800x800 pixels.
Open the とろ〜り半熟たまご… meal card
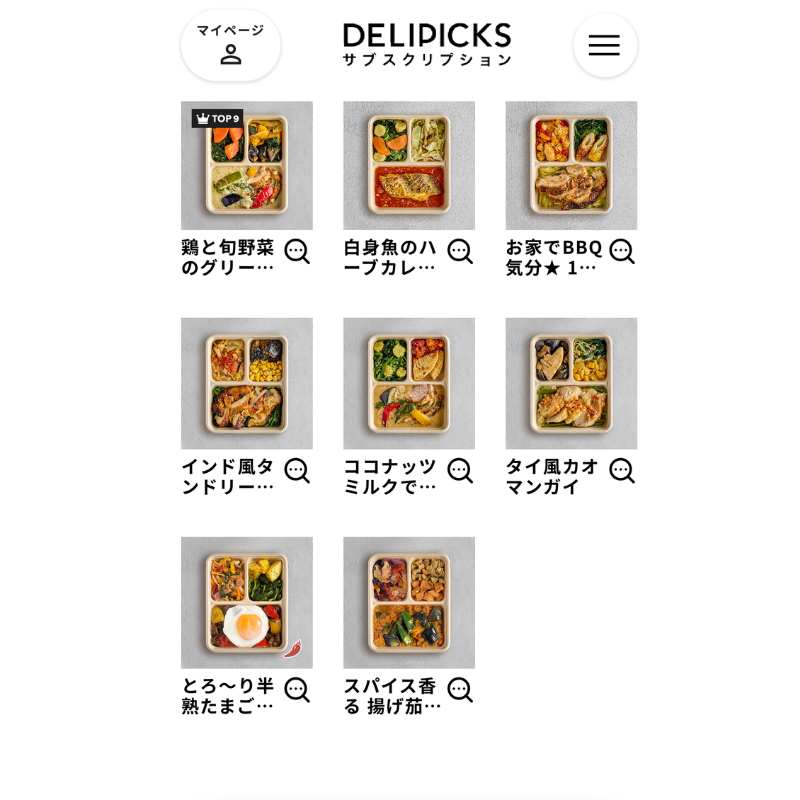point(246,603)
